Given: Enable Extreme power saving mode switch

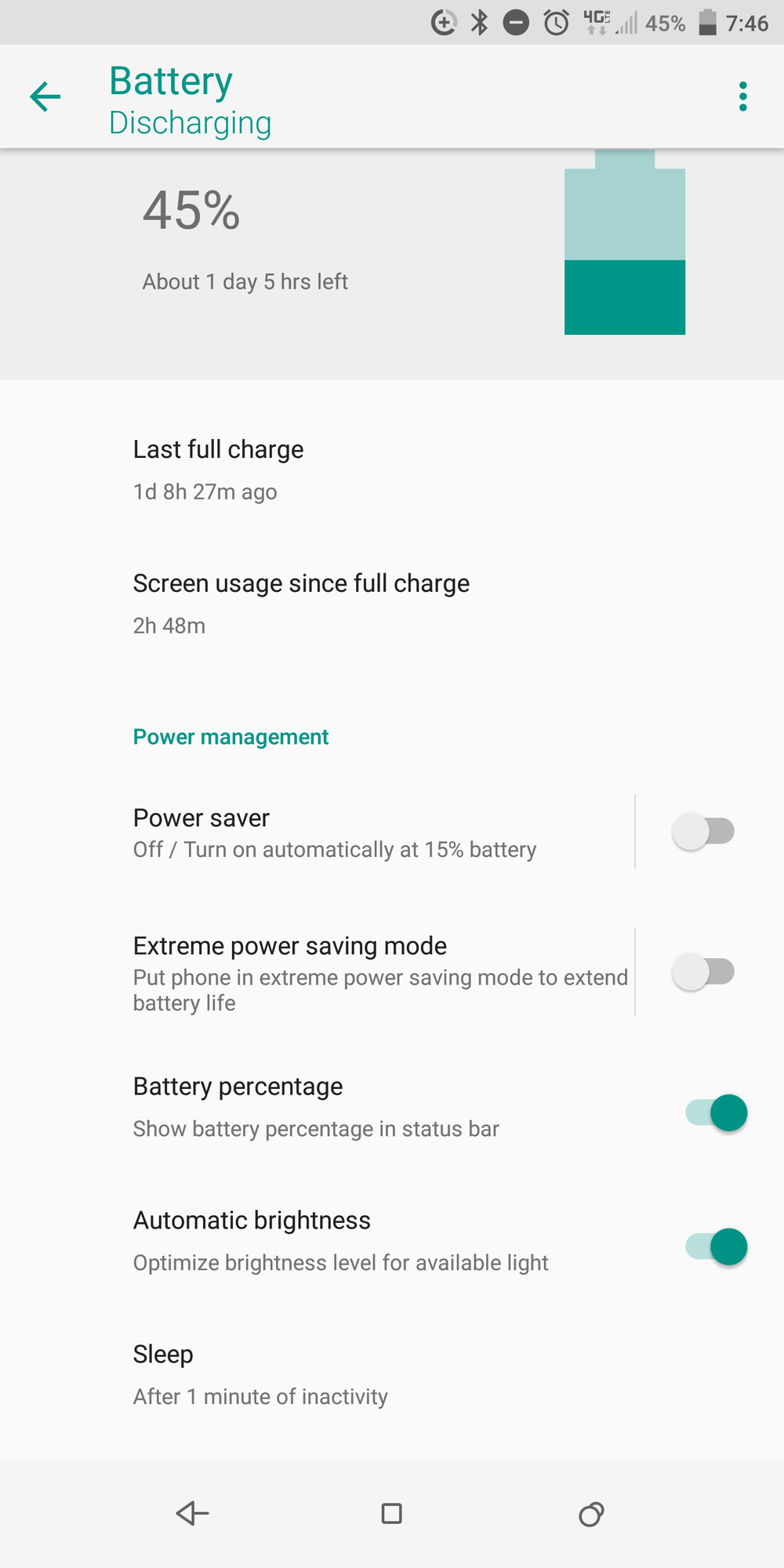Looking at the screenshot, I should (703, 972).
